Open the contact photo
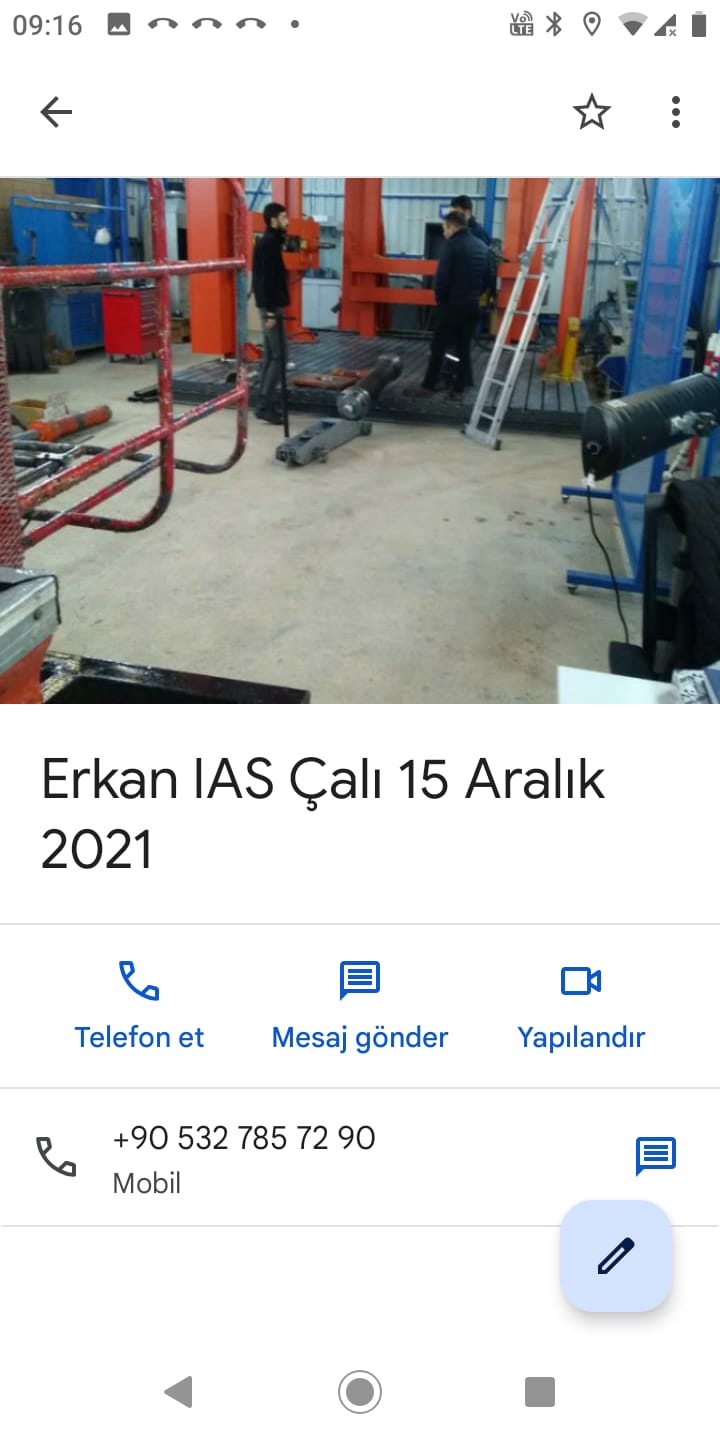 tap(360, 440)
